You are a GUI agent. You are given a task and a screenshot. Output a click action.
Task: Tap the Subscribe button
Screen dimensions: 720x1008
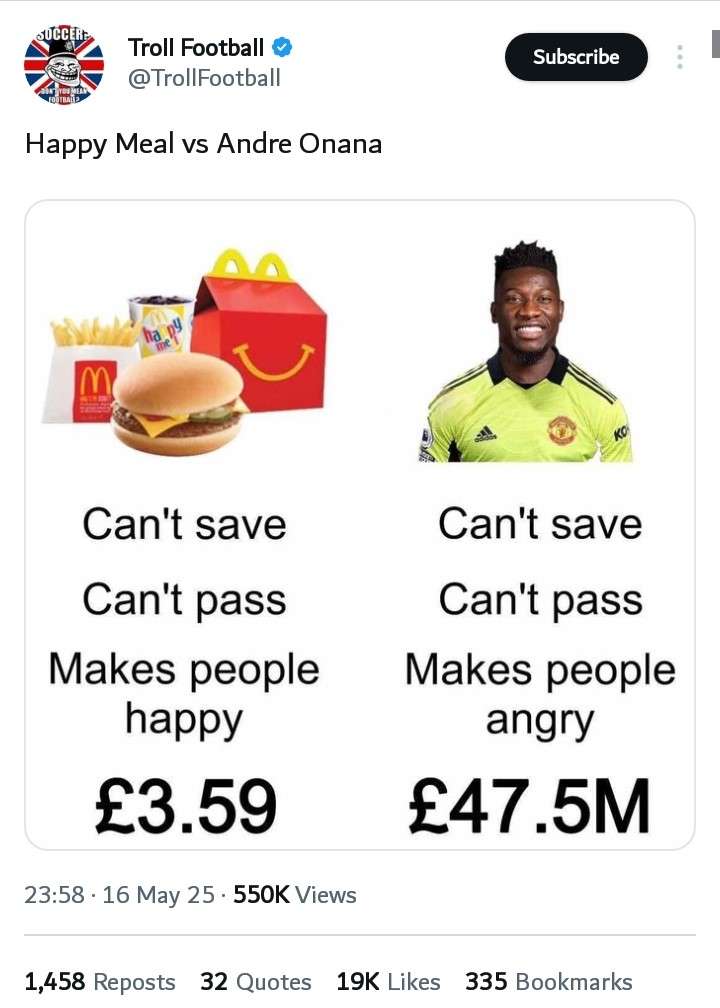tap(576, 57)
